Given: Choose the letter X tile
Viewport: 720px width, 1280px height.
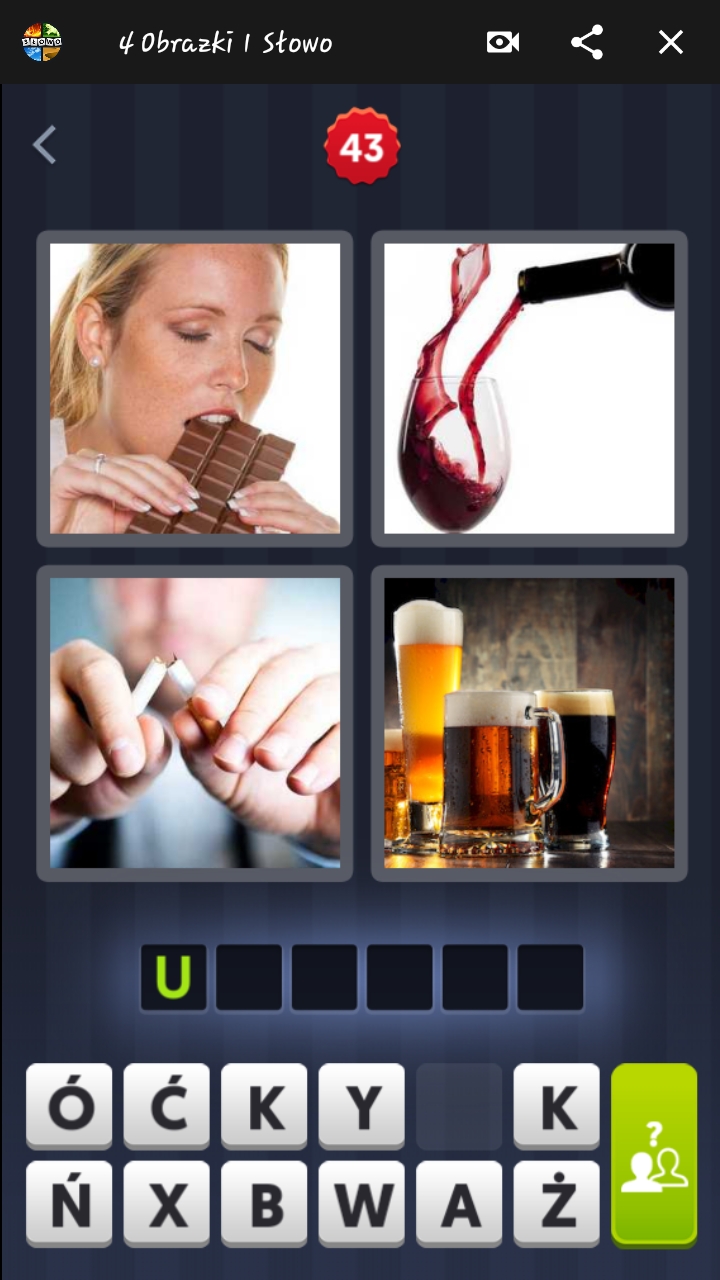Looking at the screenshot, I should pos(166,1204).
